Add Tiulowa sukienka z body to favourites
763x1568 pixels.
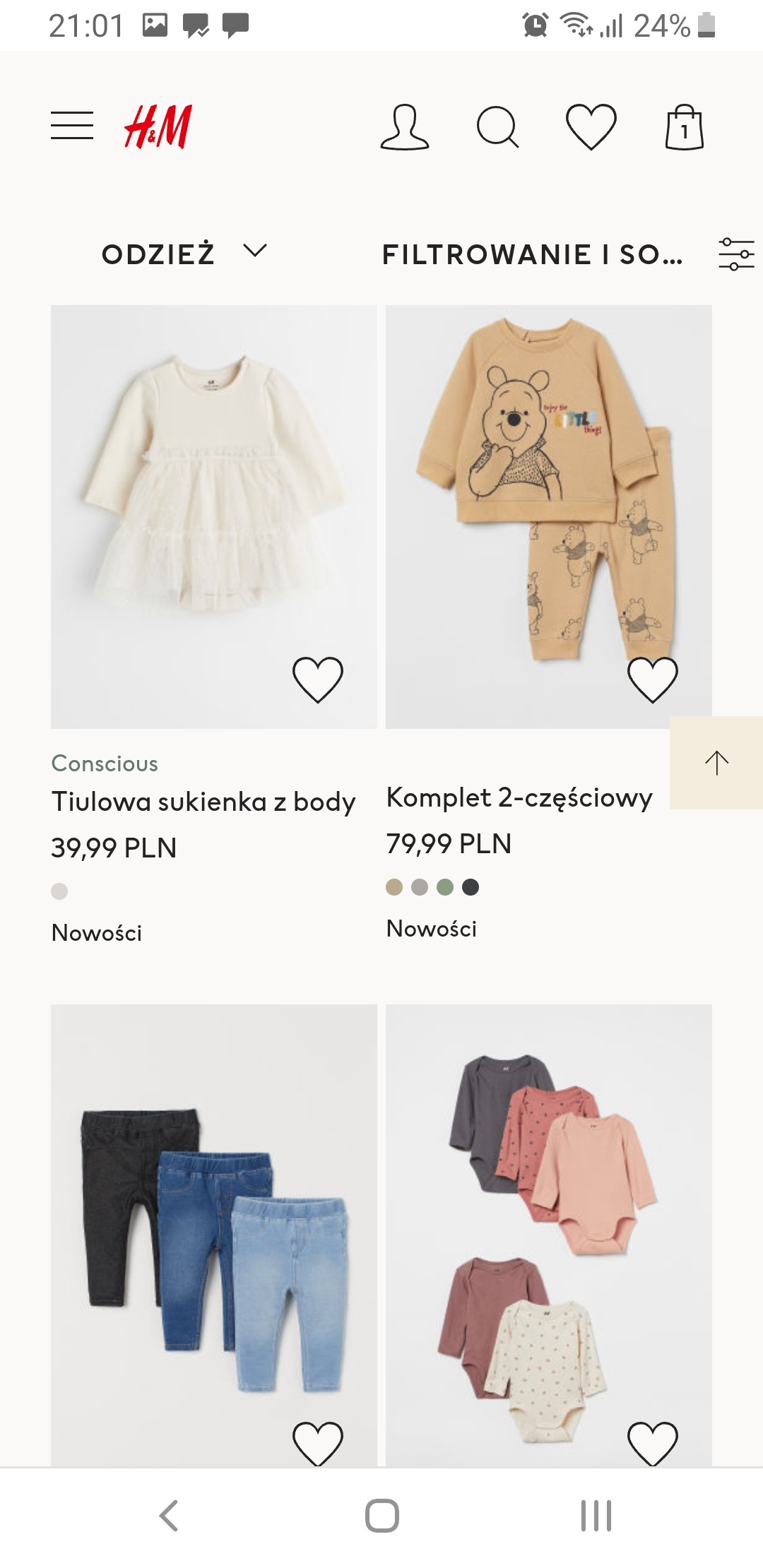[318, 679]
